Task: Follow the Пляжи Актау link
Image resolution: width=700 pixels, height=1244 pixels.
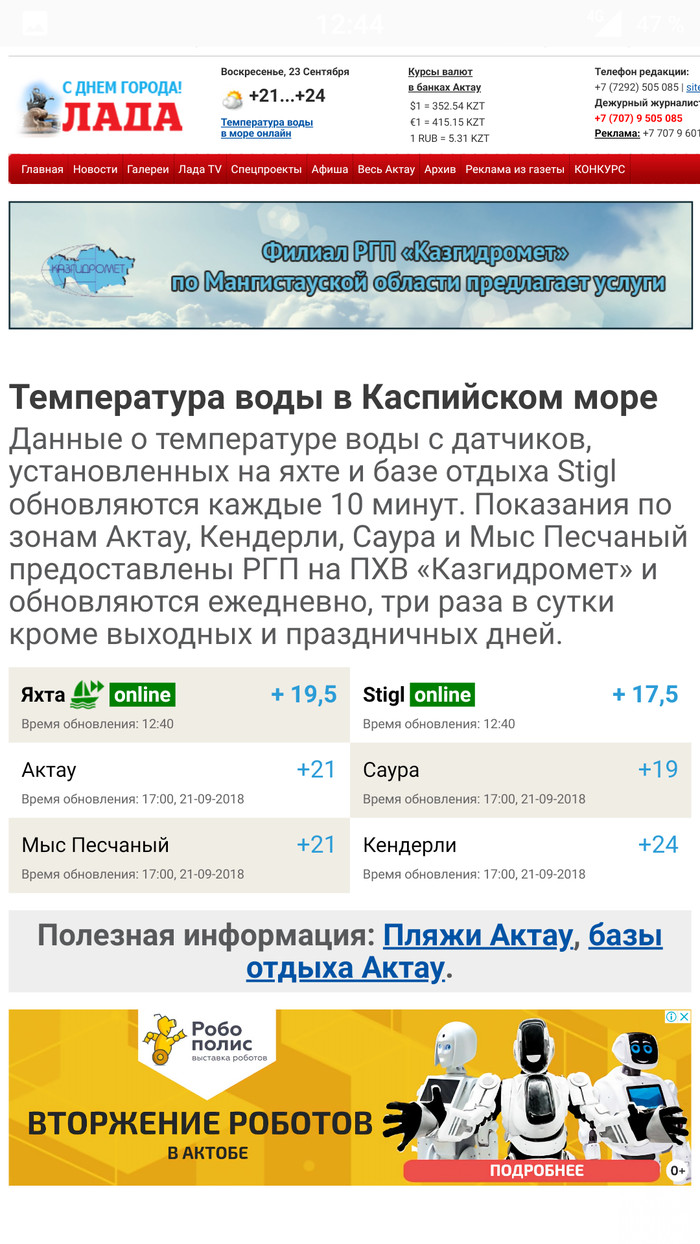Action: click(x=477, y=936)
